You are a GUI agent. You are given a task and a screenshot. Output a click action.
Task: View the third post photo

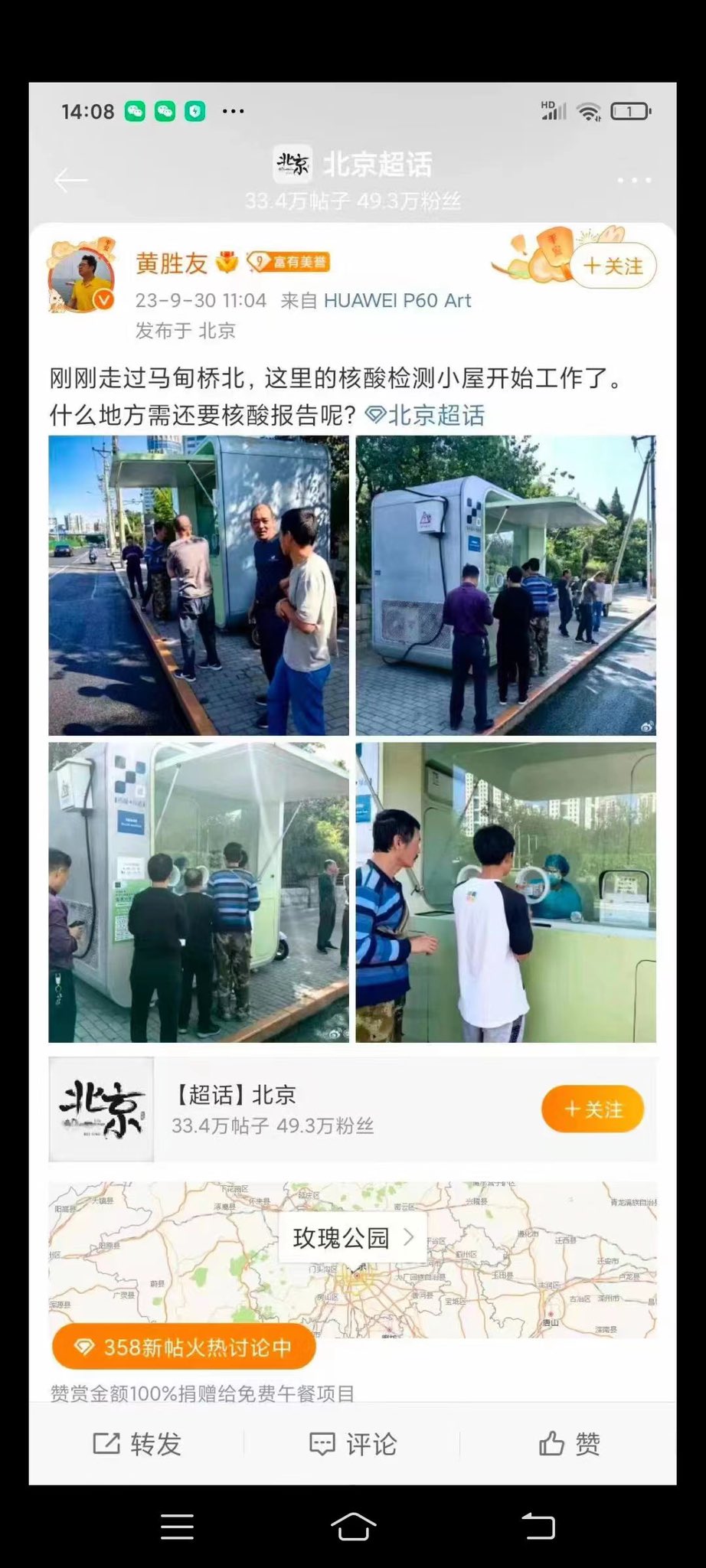pos(198,893)
